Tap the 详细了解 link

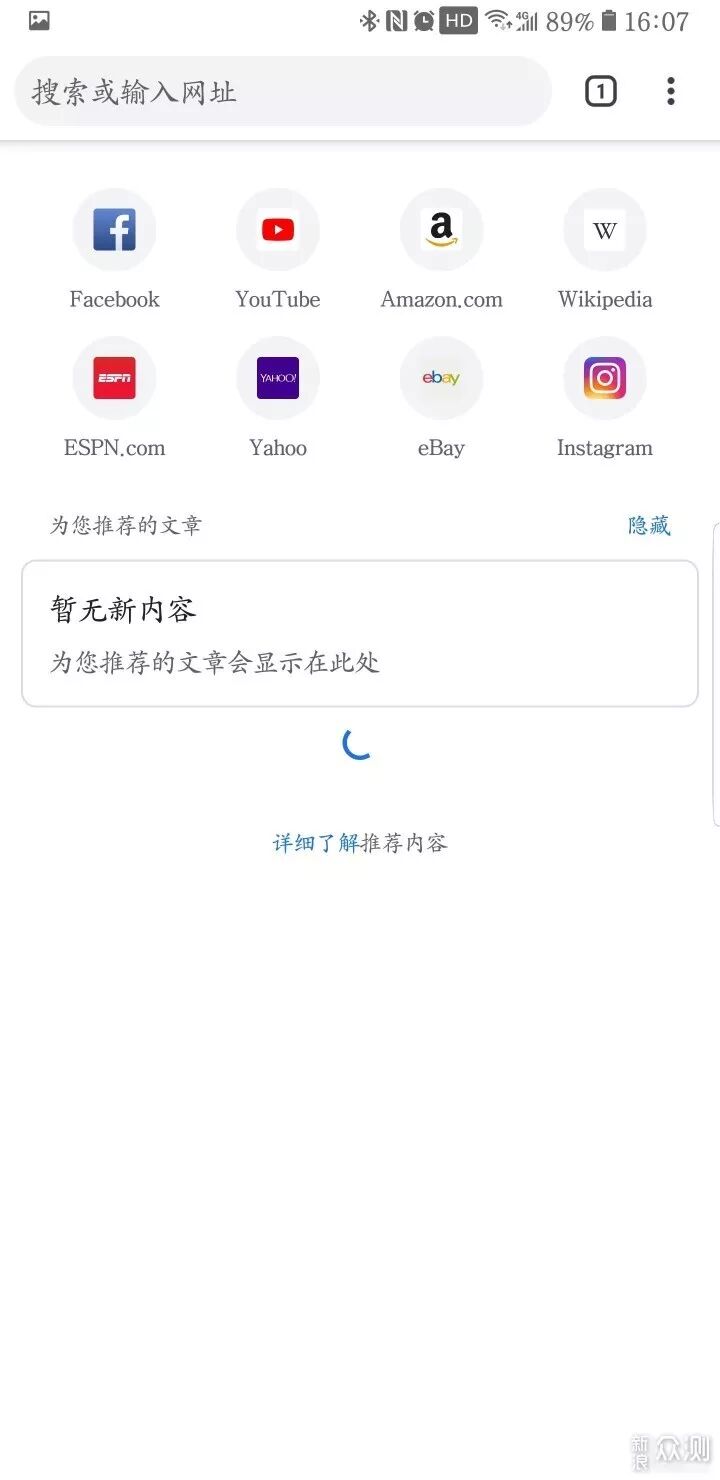pos(316,843)
